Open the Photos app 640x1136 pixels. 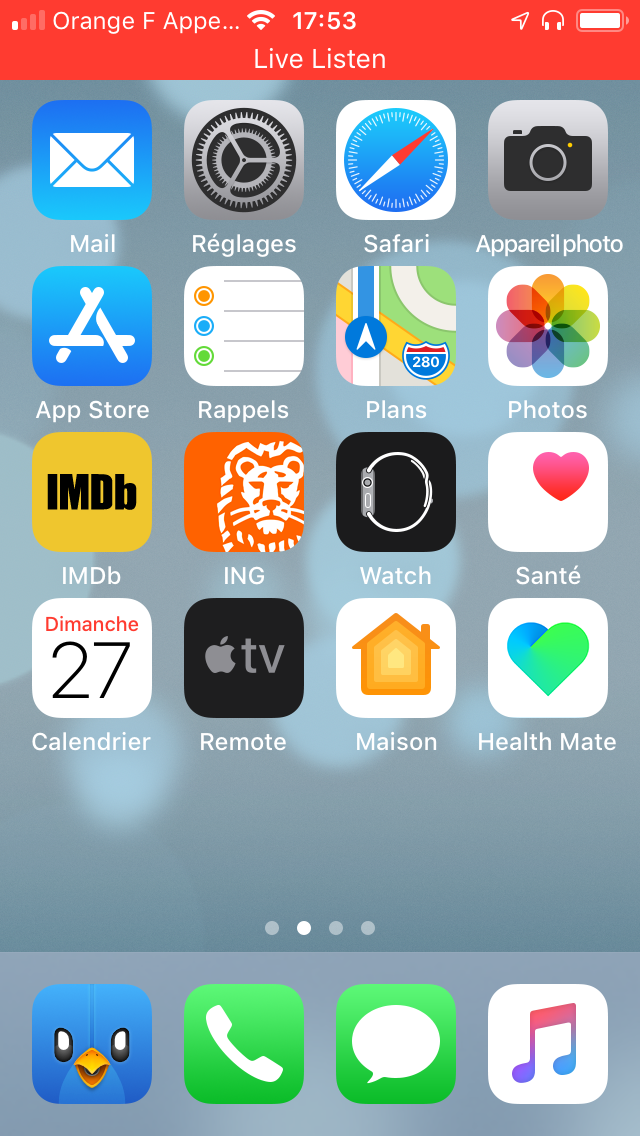548,326
